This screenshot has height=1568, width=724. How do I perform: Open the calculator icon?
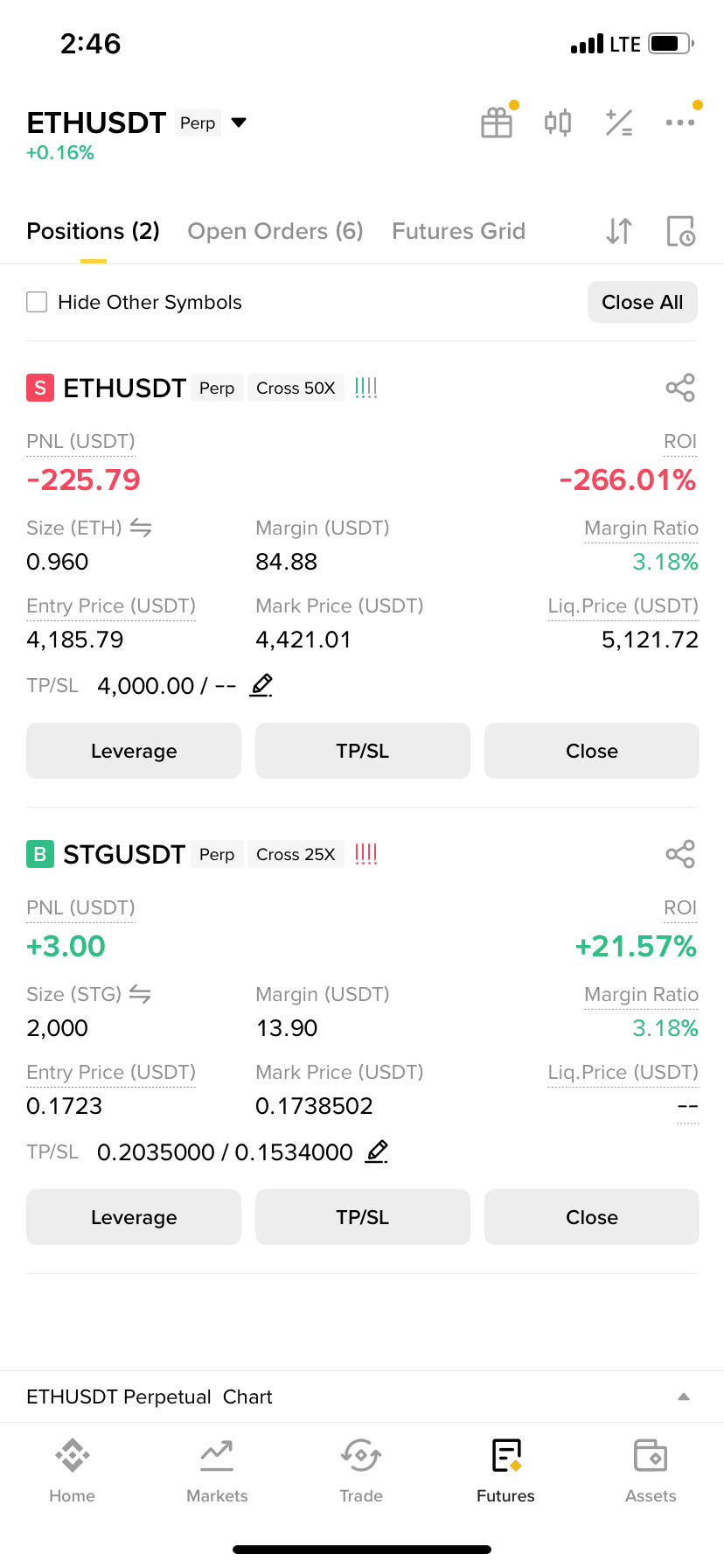619,122
